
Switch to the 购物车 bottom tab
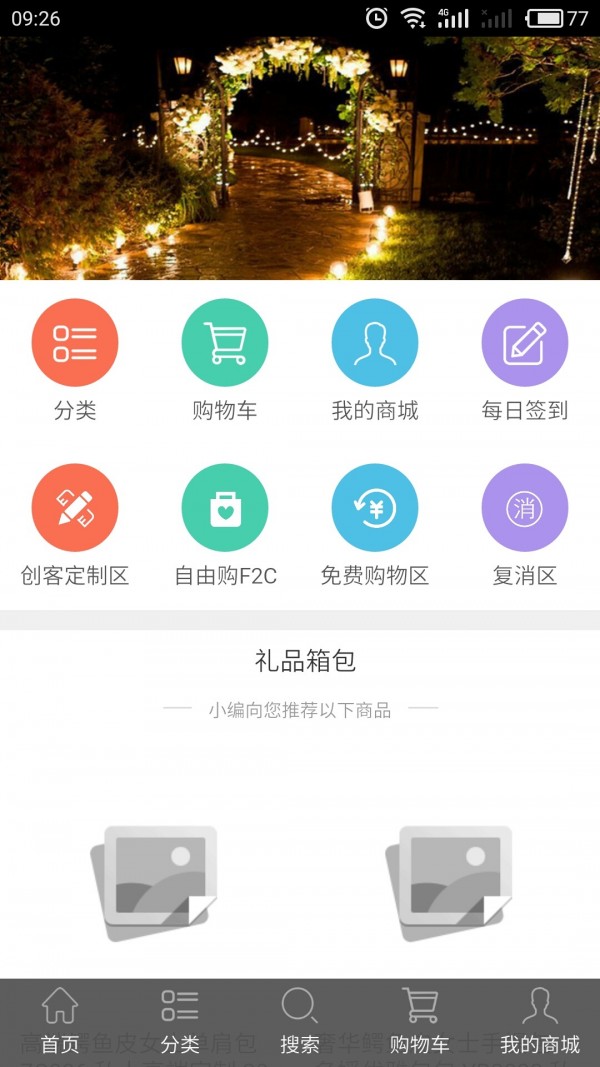(420, 1022)
